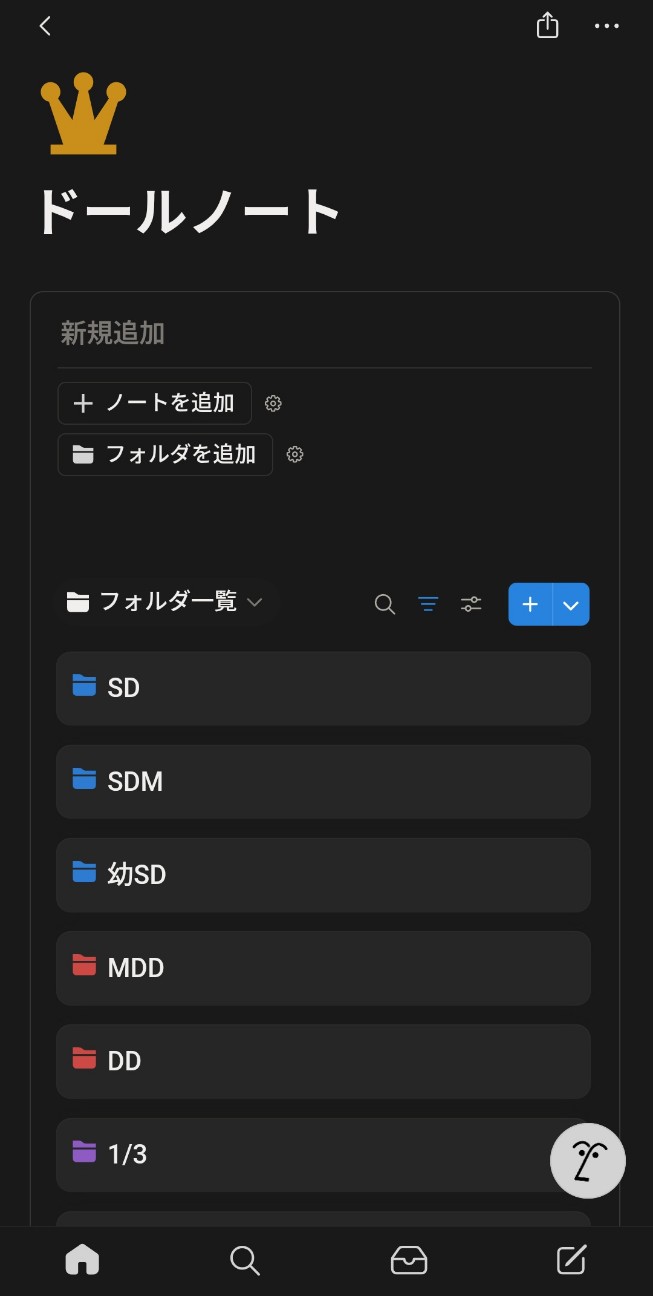This screenshot has height=1296, width=653.
Task: Open the filter options icon
Action: pyautogui.click(x=428, y=604)
